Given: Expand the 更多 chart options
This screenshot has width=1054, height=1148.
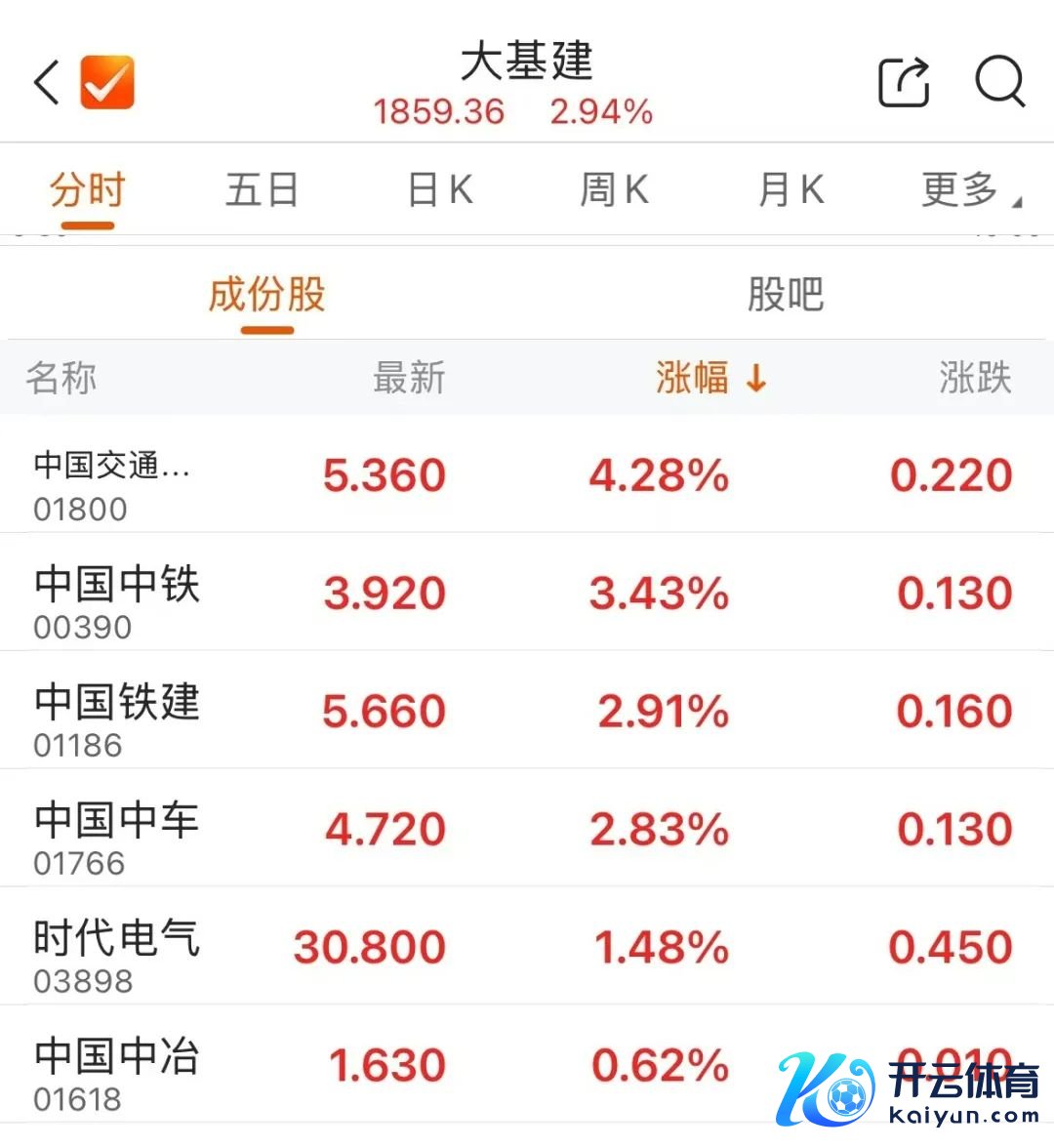Looking at the screenshot, I should tap(966, 189).
